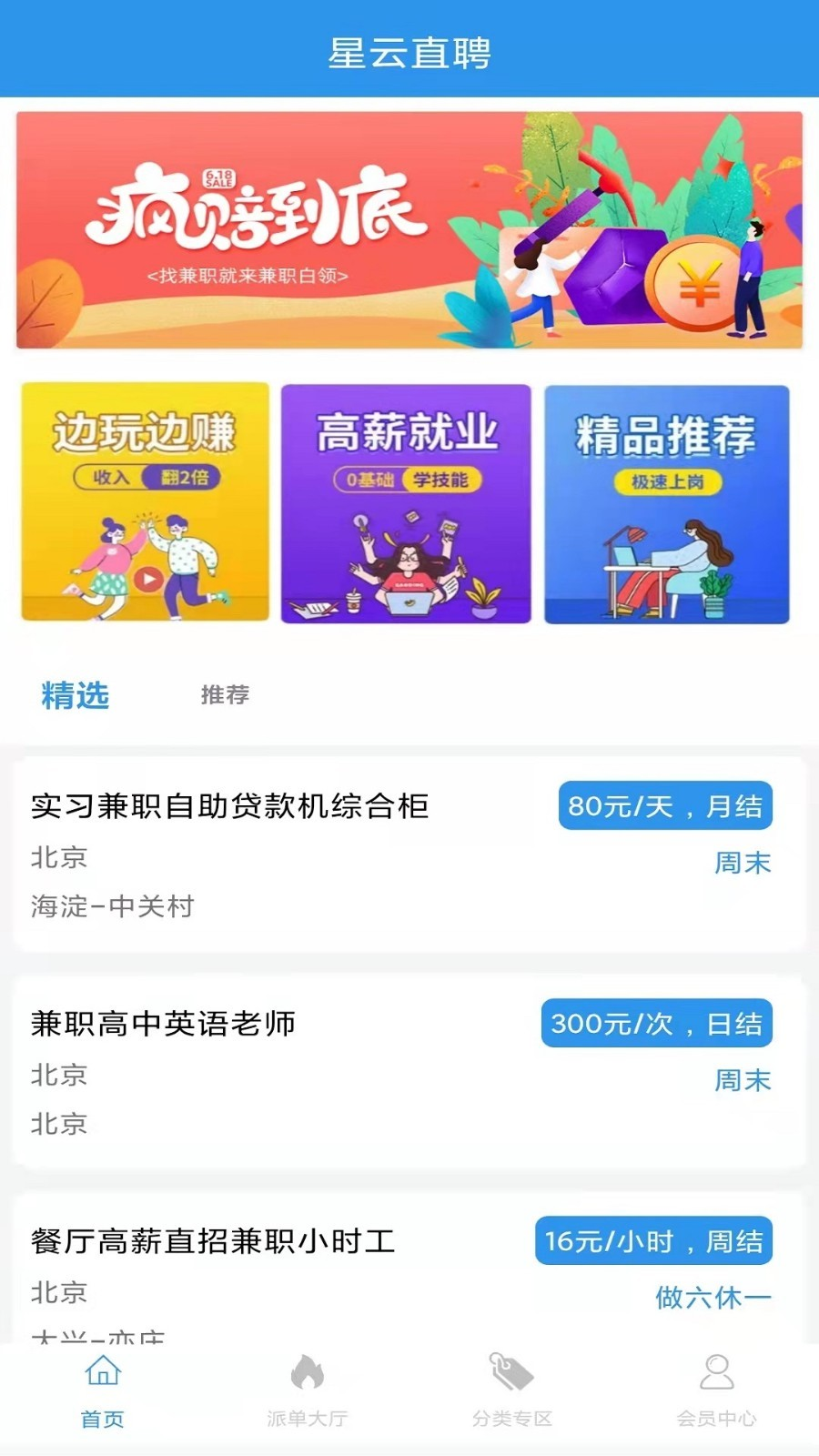Go to the 首页 tab
Viewport: 819px width, 1456px height.
102,1392
